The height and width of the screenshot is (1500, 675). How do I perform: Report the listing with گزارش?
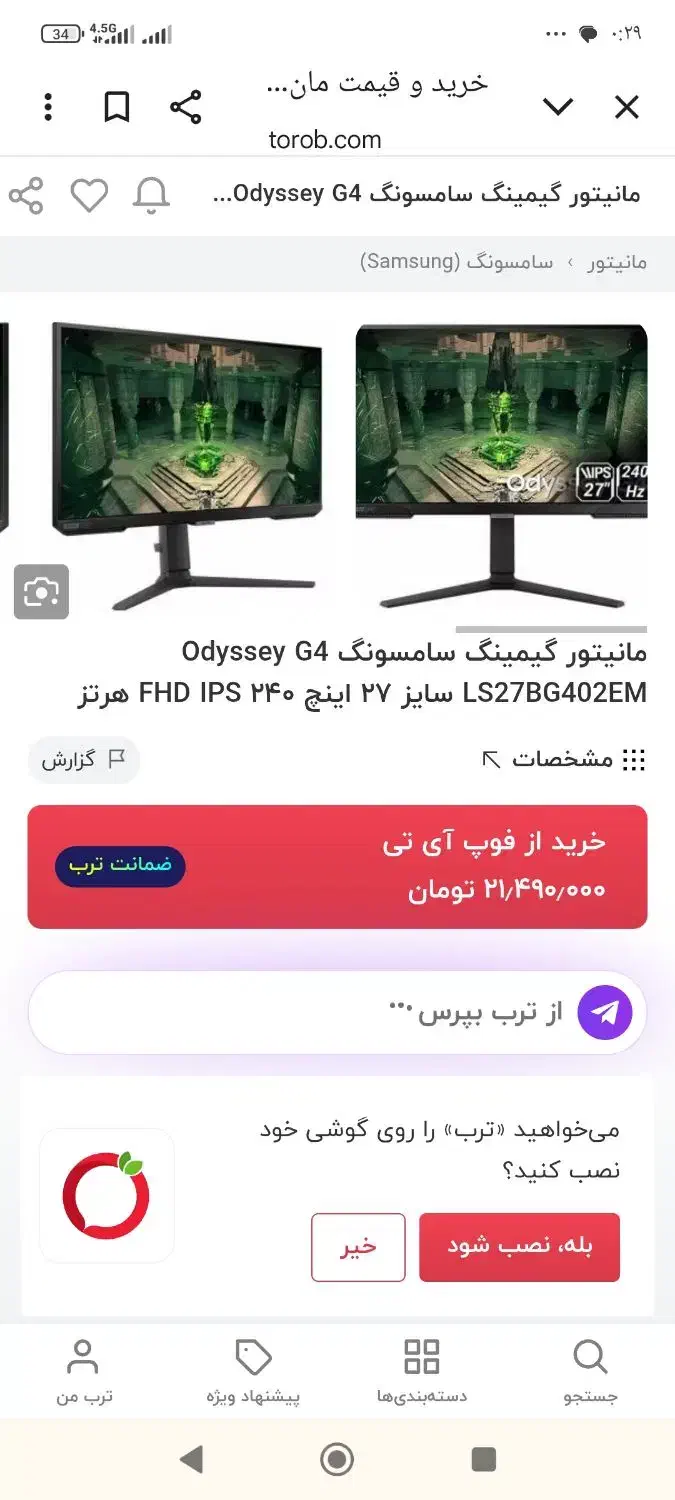[x=83, y=760]
